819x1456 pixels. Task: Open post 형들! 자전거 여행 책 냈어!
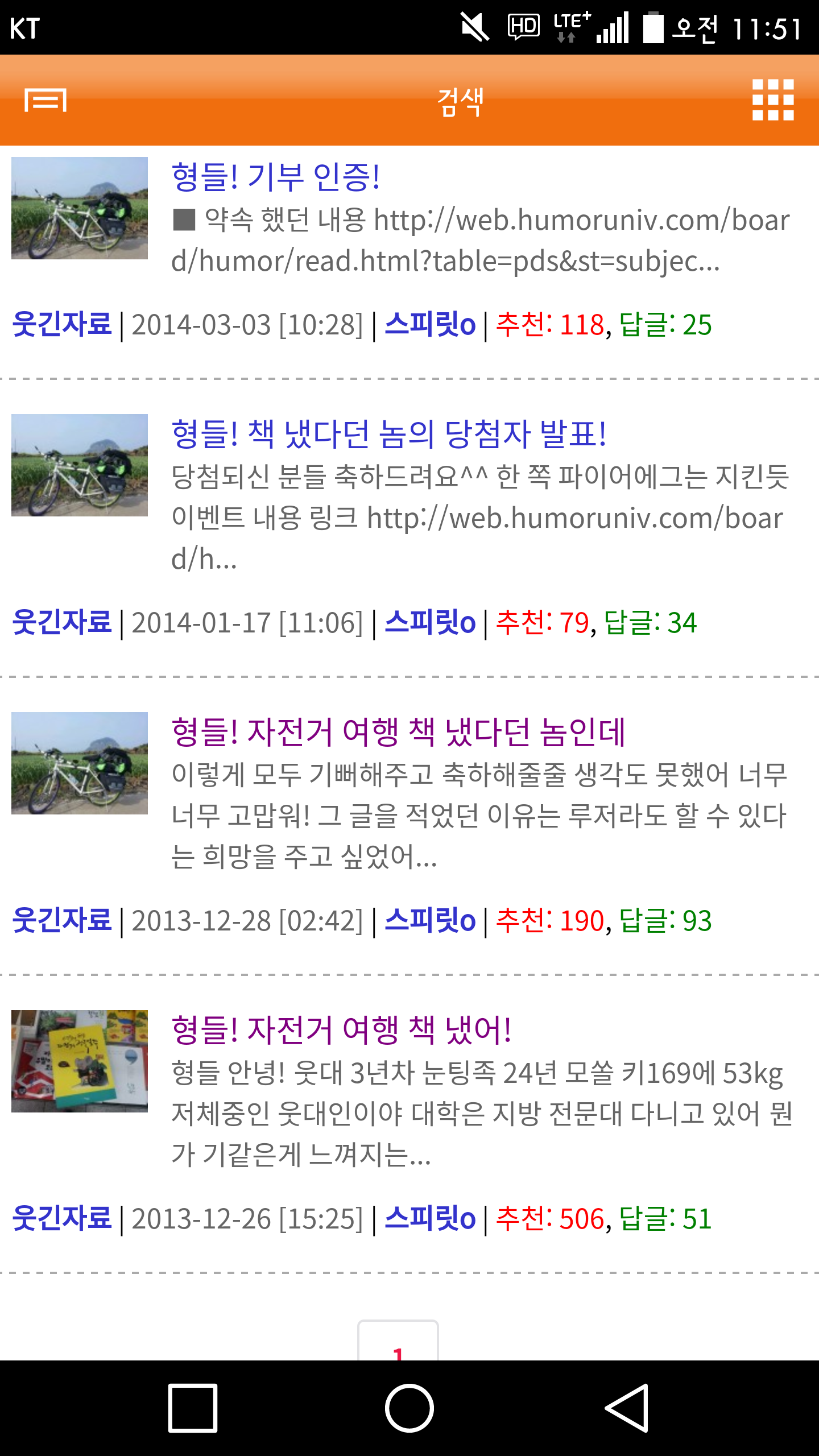tap(341, 1029)
